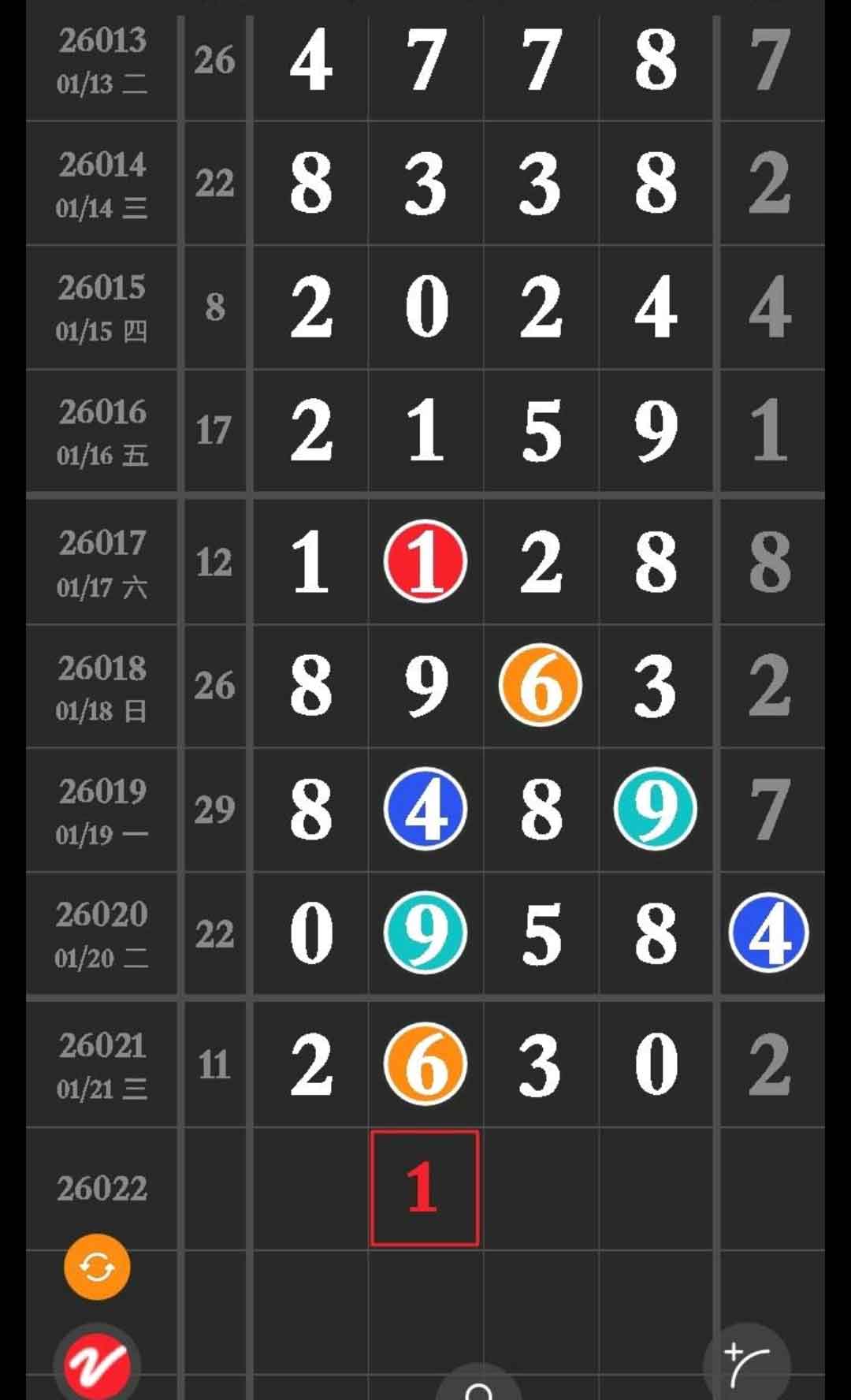Screen dimensions: 851x1400
Task: Tap the orange refresh button
Action: [97, 1267]
